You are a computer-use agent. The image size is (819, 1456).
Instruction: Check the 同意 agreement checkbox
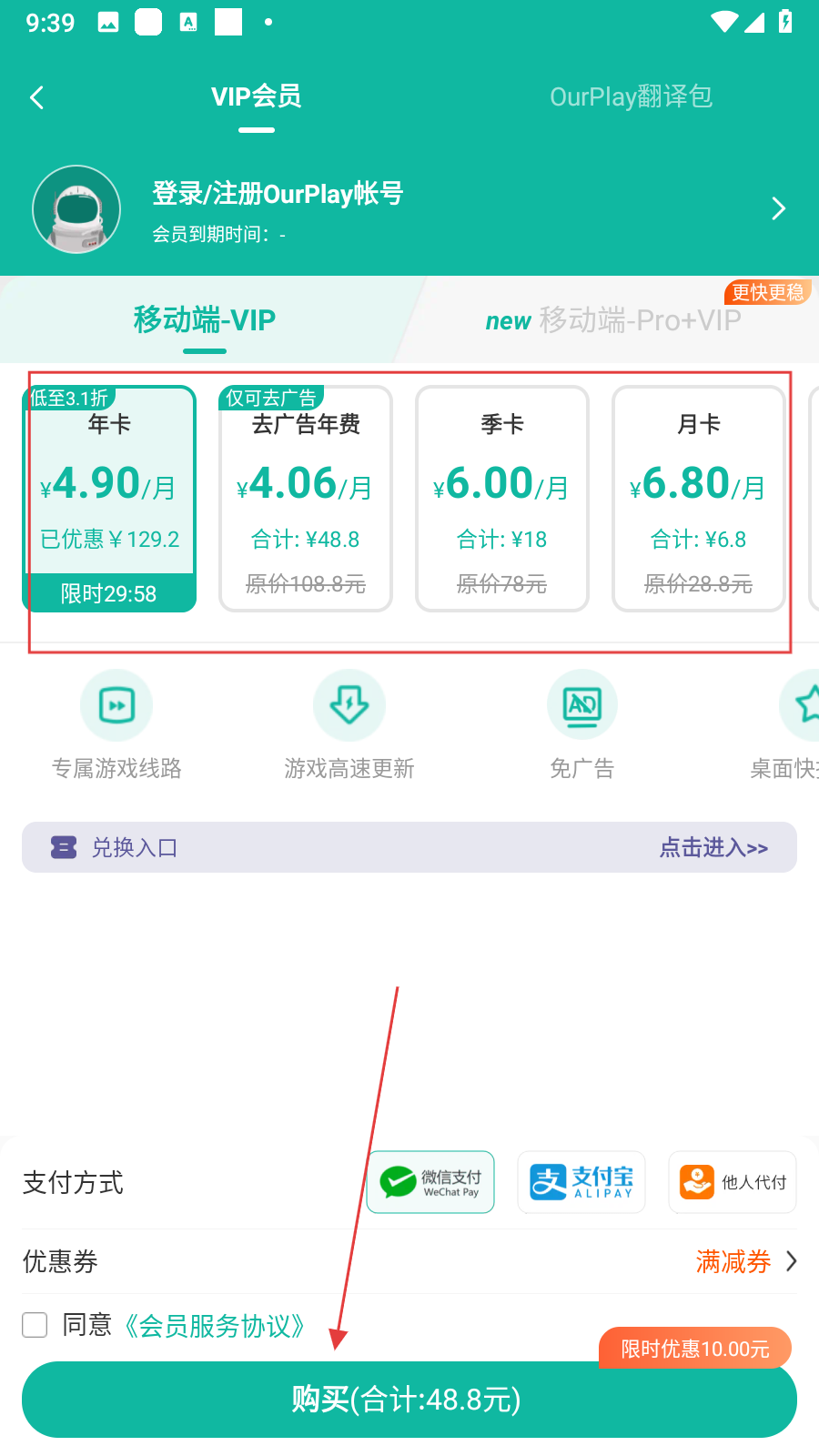35,1325
